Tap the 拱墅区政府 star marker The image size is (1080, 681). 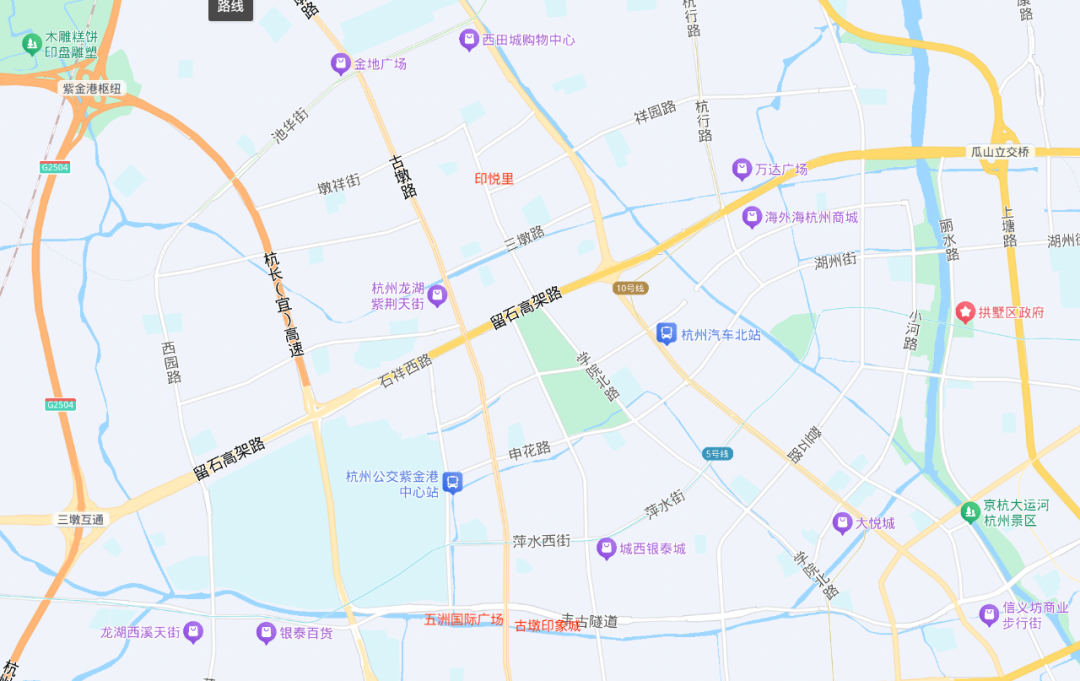click(x=965, y=312)
